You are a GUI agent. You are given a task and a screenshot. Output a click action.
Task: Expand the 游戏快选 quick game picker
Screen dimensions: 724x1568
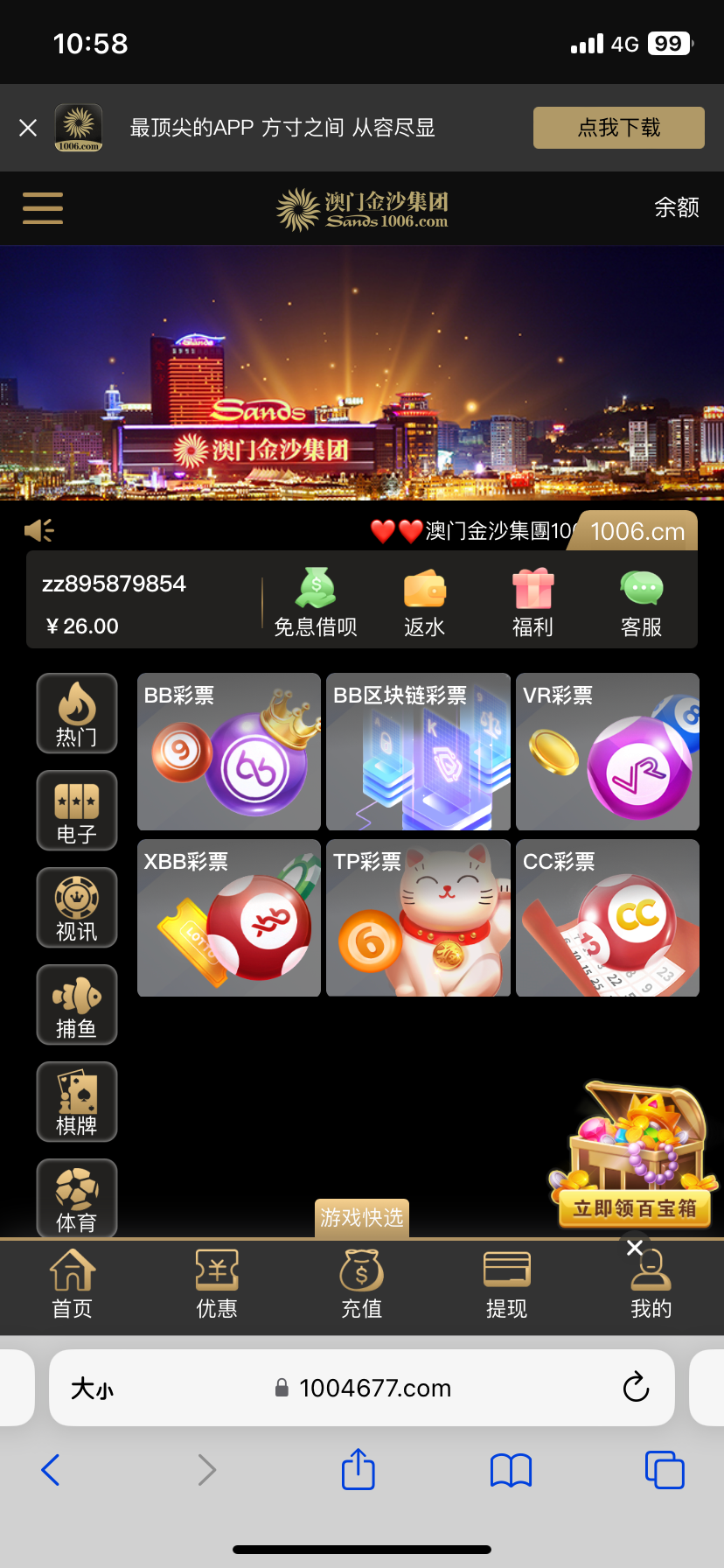point(362,1217)
